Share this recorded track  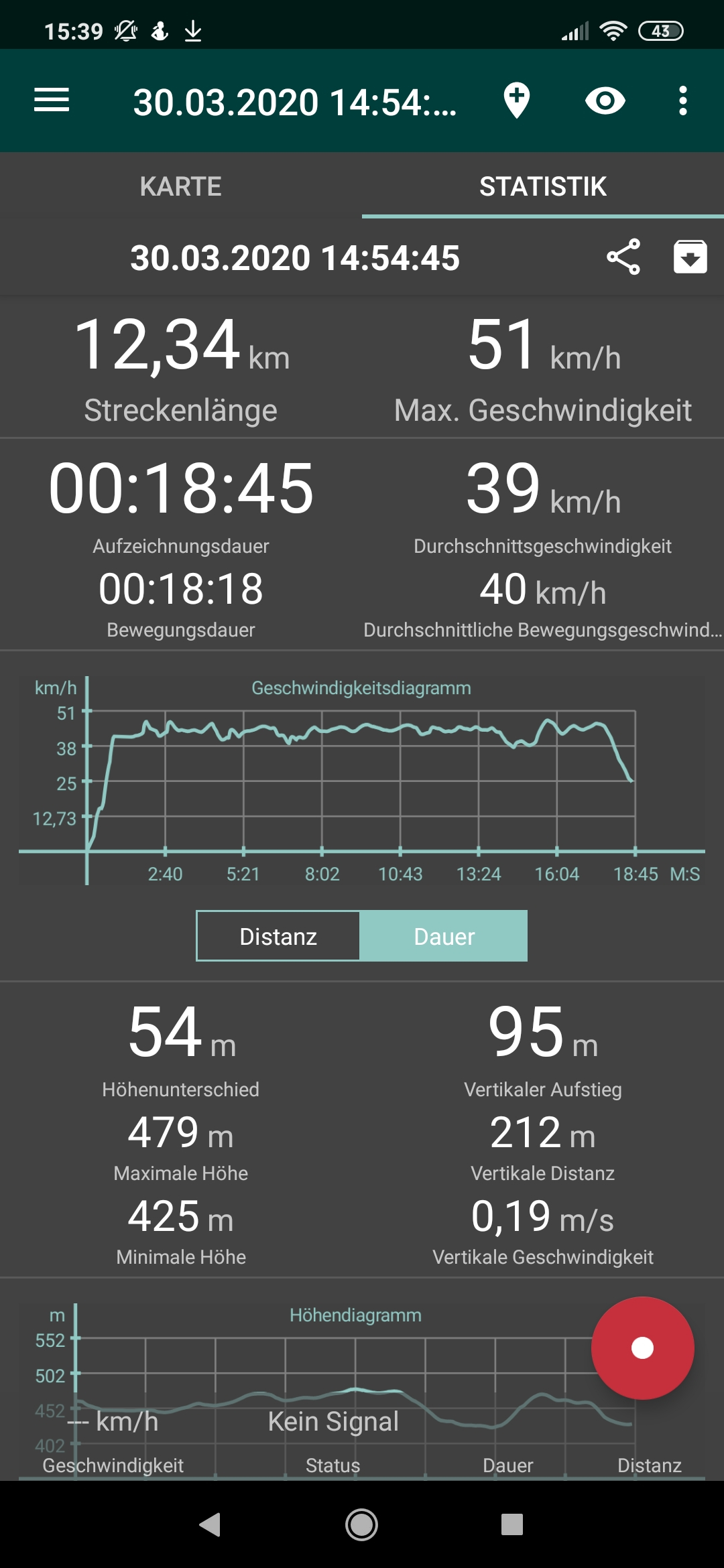(623, 257)
